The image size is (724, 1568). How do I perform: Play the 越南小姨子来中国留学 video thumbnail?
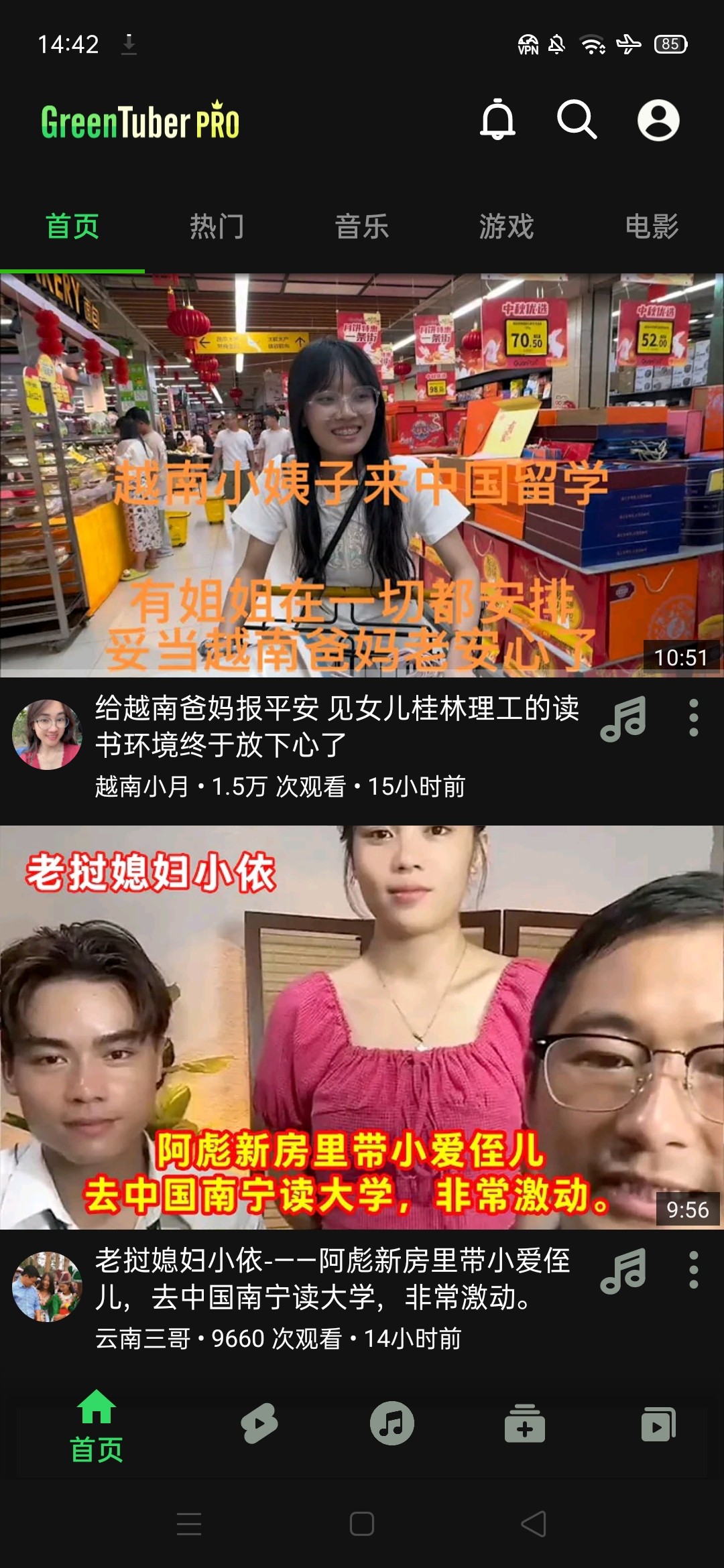pos(362,474)
